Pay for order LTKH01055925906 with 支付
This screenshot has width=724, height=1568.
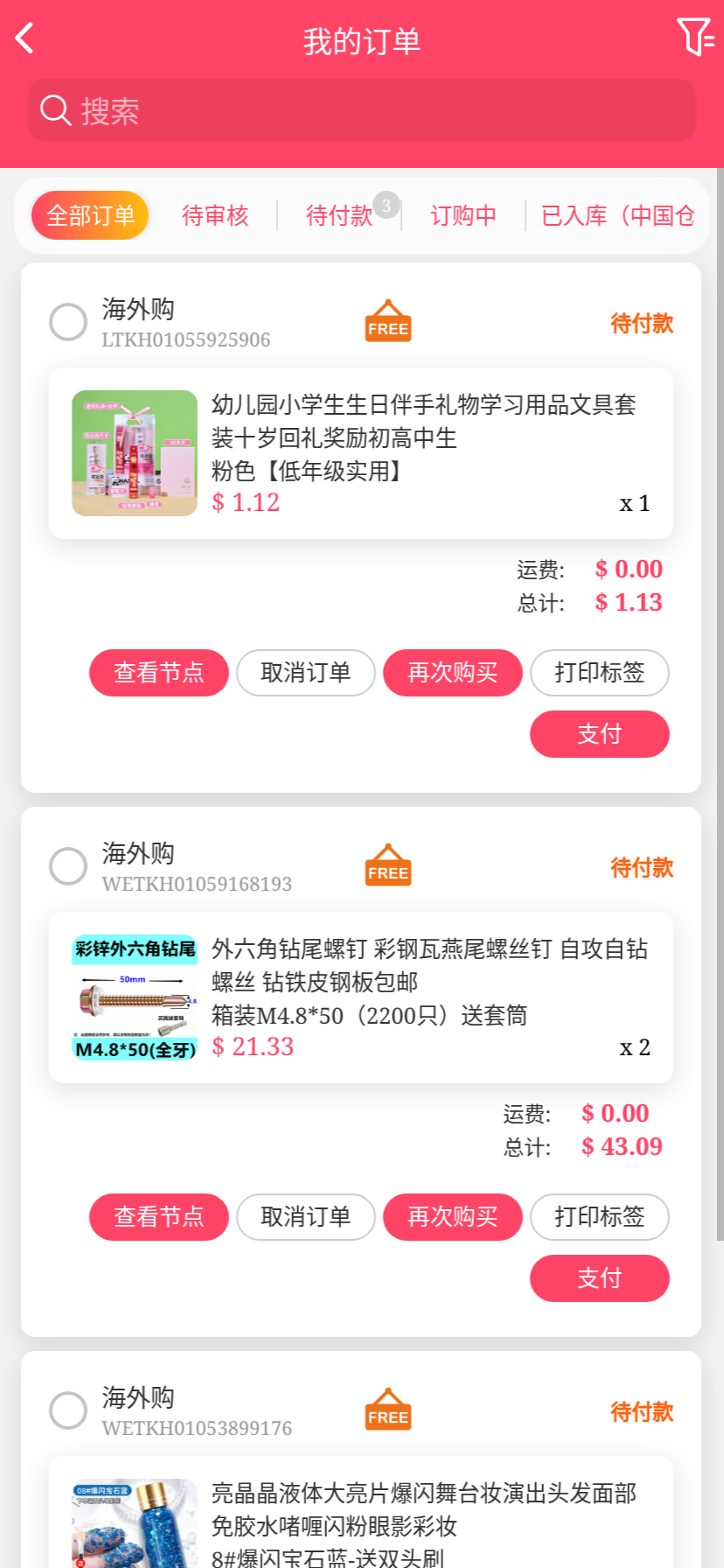click(x=600, y=734)
